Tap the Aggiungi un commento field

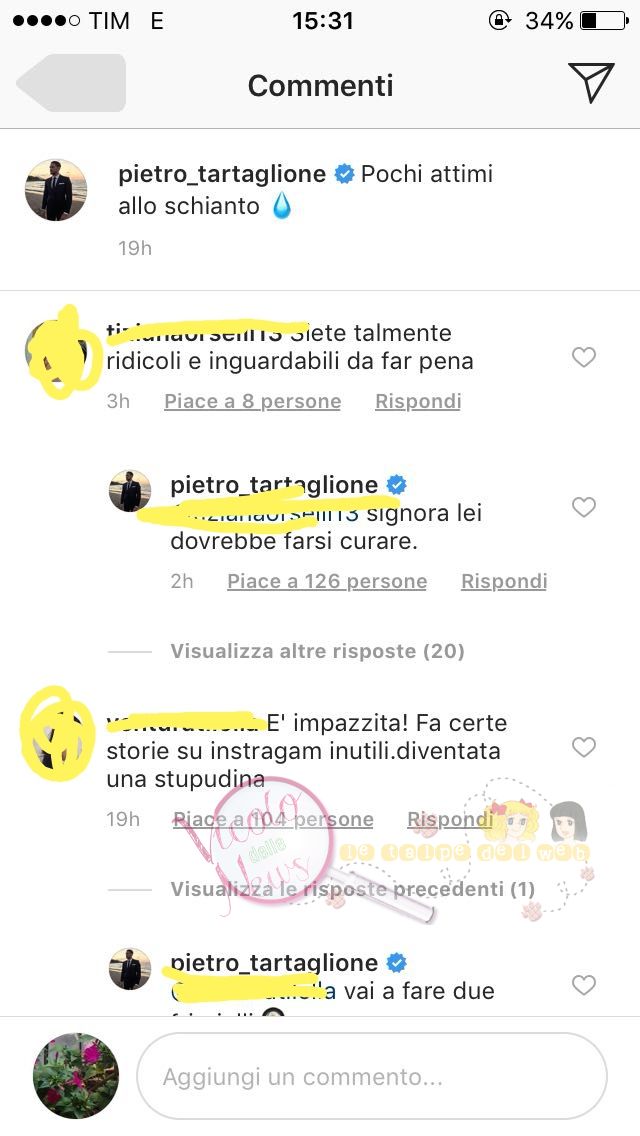coord(372,1077)
